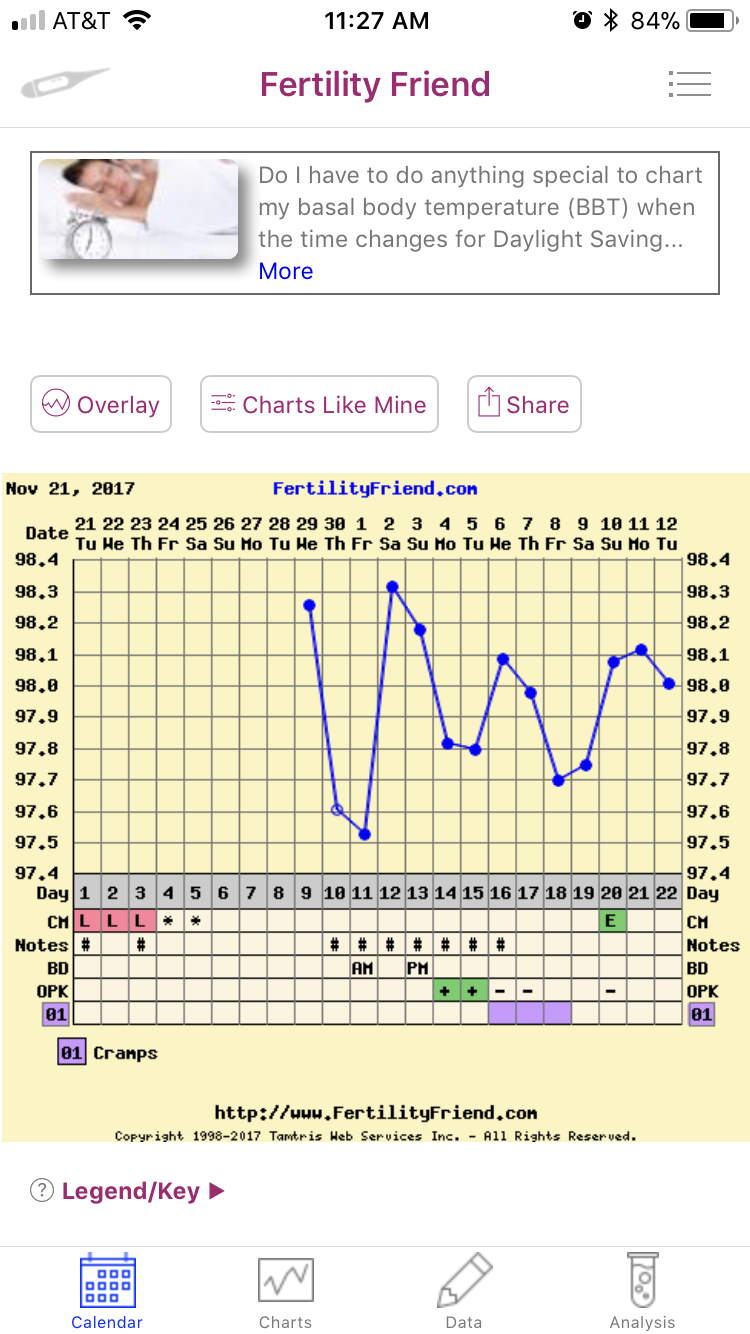
Task: Read More about Daylight Saving BBT tip
Action: [x=286, y=271]
